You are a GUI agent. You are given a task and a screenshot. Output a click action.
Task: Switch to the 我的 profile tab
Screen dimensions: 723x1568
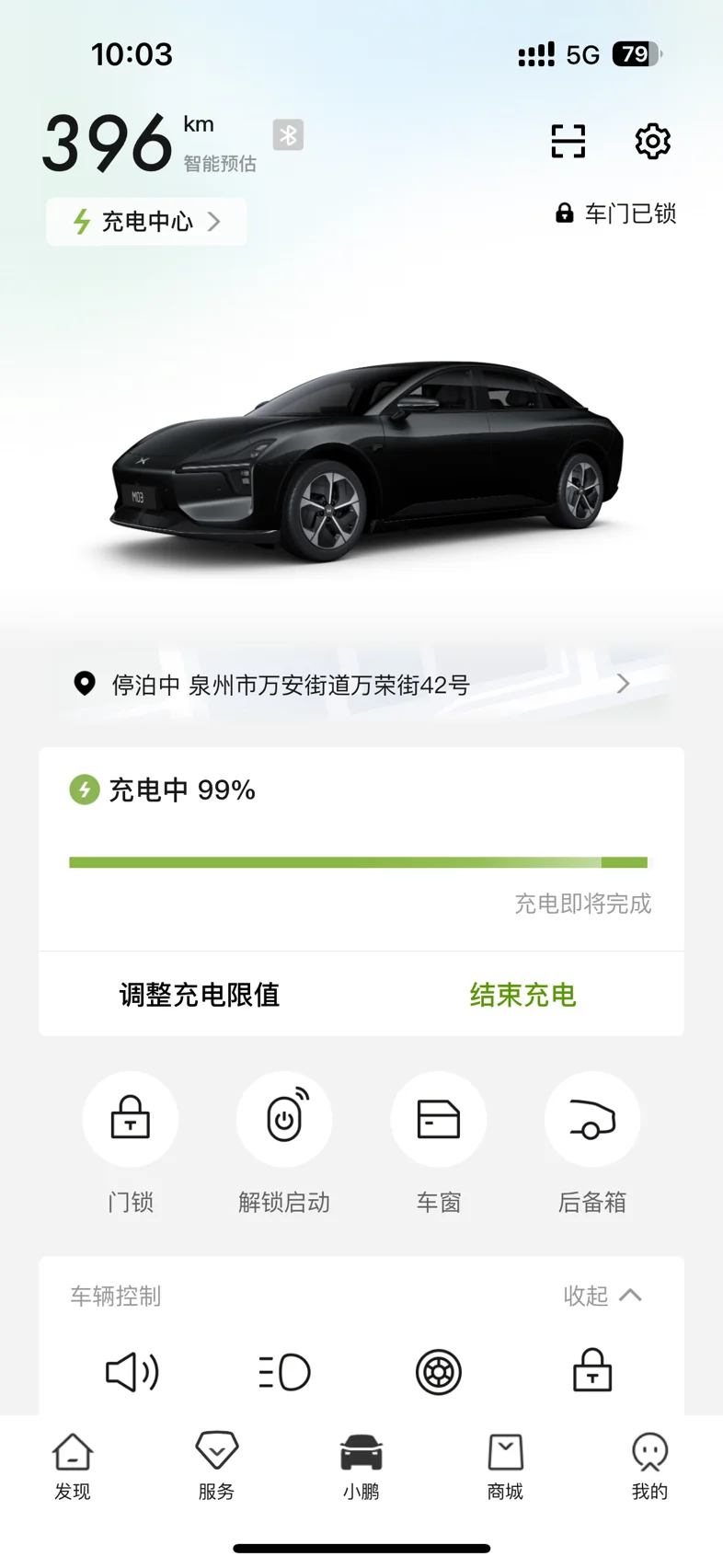point(649,1466)
